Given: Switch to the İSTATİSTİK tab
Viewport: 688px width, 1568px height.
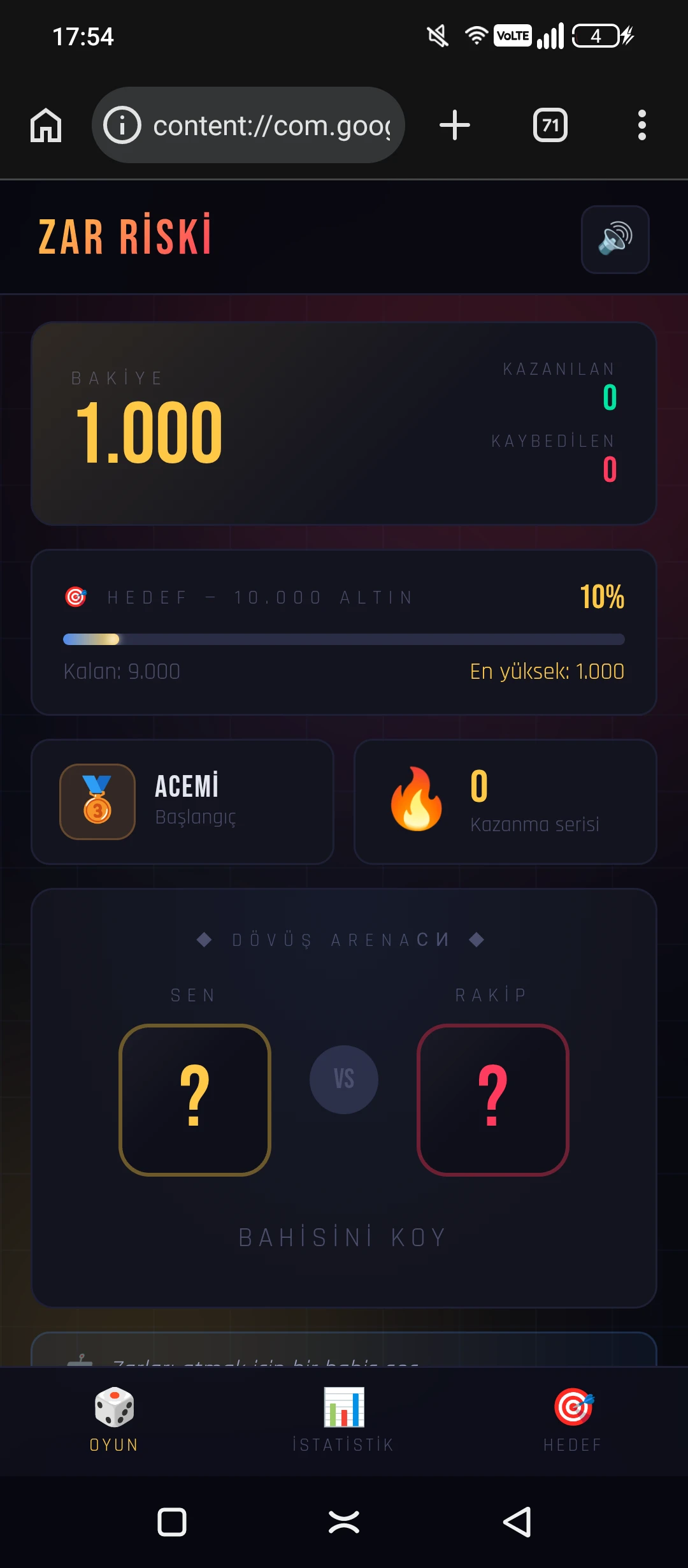Looking at the screenshot, I should coord(343,1419).
